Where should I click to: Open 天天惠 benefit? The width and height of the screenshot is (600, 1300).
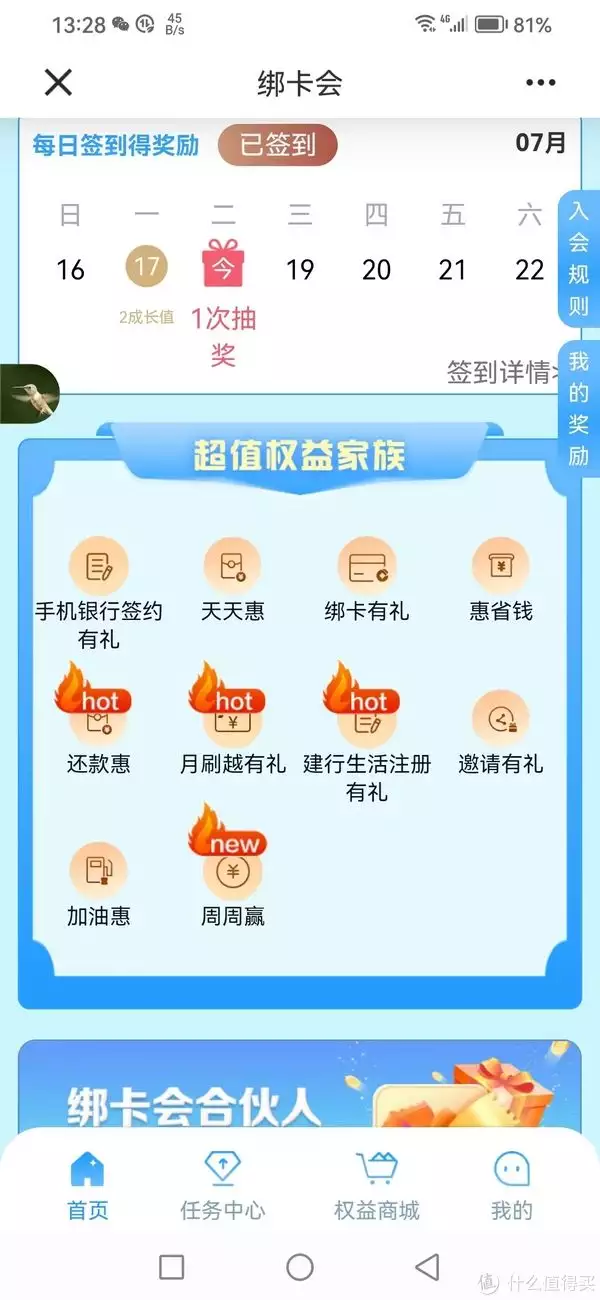232,568
